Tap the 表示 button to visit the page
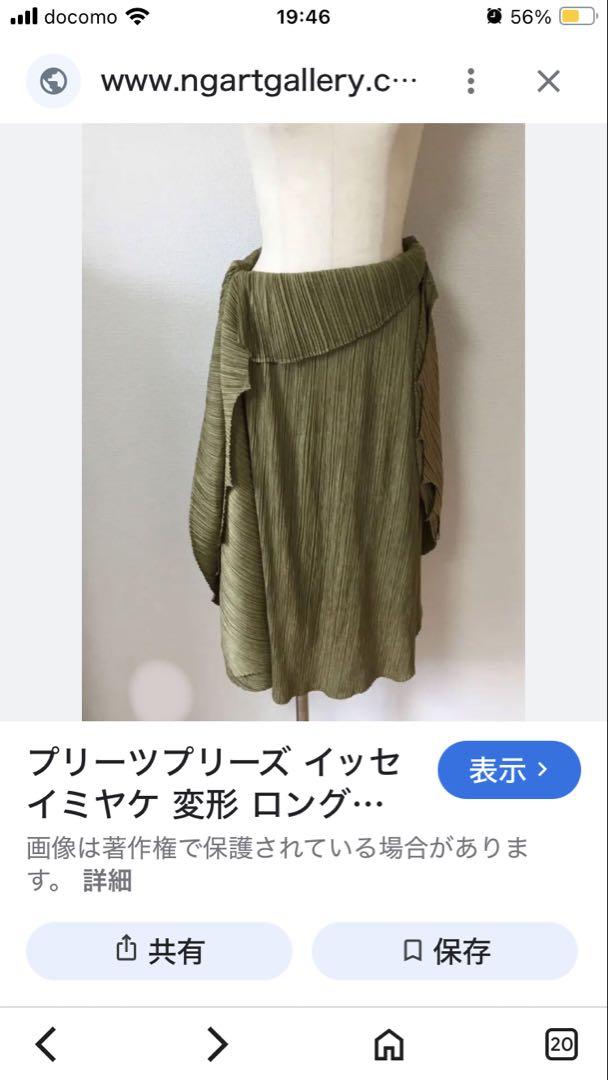Image resolution: width=608 pixels, height=1080 pixels. [x=509, y=770]
